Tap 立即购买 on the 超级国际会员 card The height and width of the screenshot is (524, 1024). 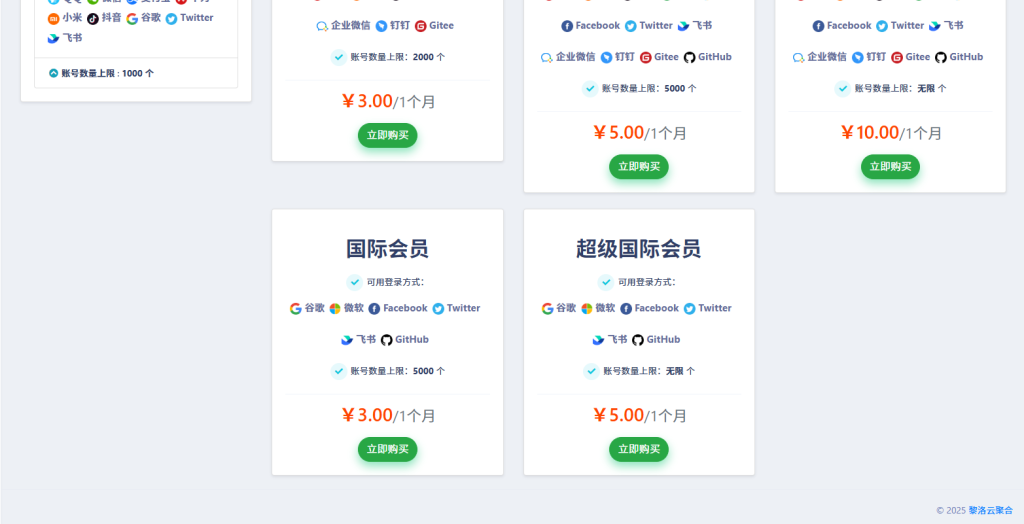638,450
